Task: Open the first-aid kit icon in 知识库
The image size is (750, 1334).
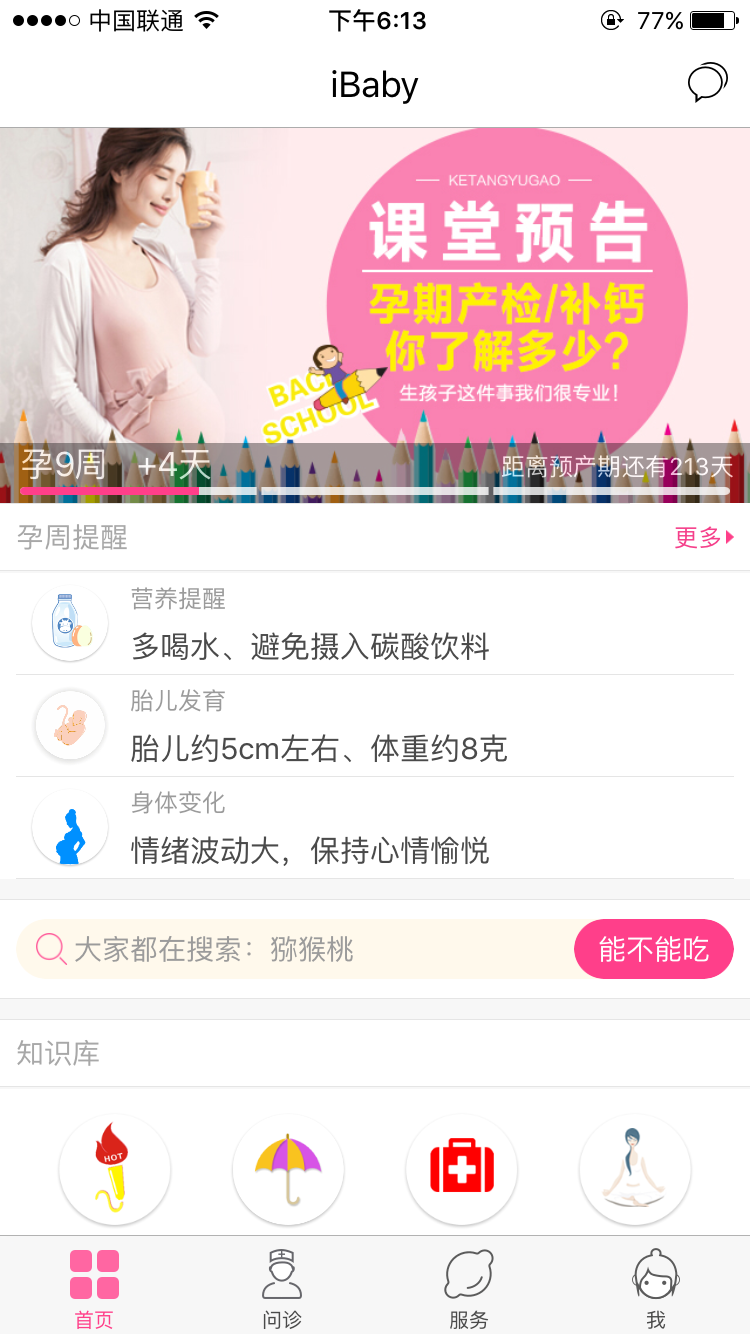Action: click(461, 1169)
